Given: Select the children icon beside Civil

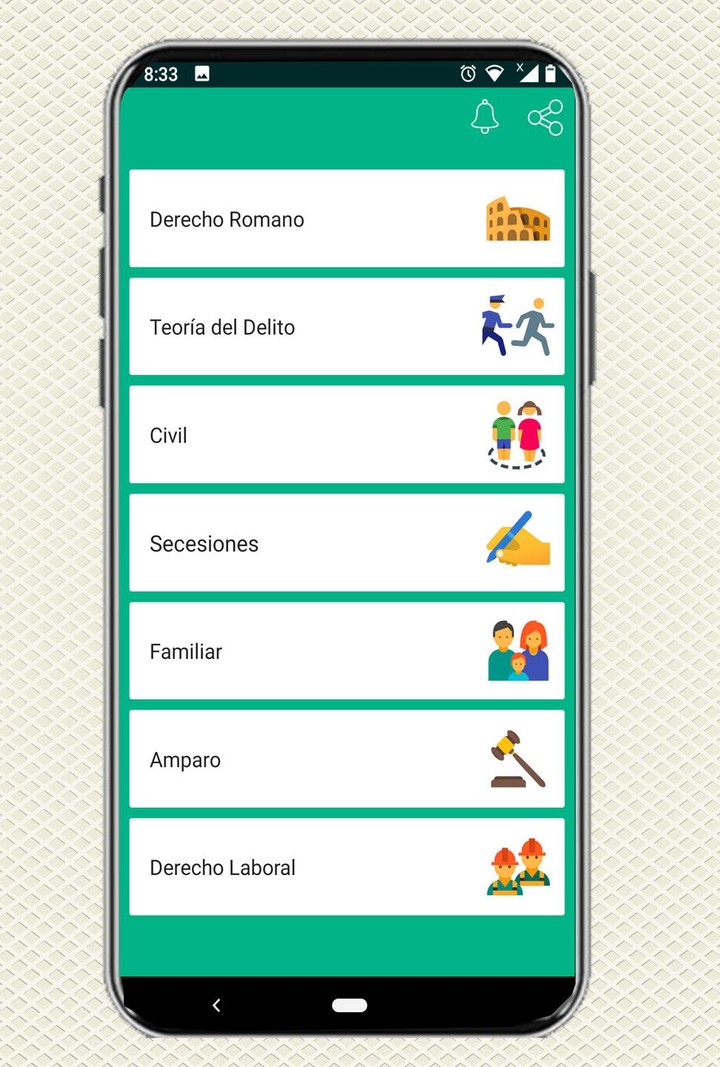Looking at the screenshot, I should tap(518, 435).
